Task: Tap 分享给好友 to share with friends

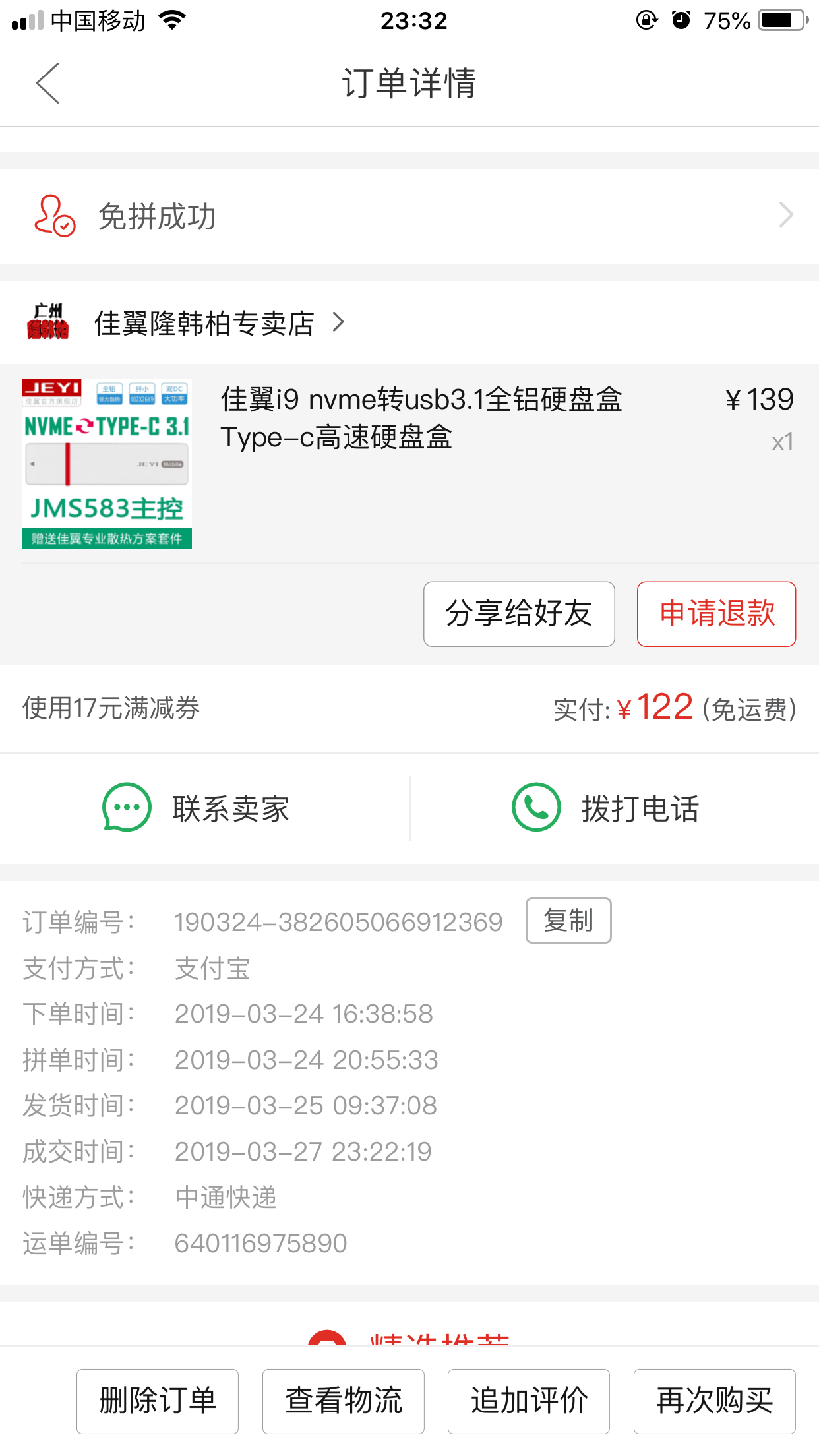Action: pyautogui.click(x=519, y=613)
